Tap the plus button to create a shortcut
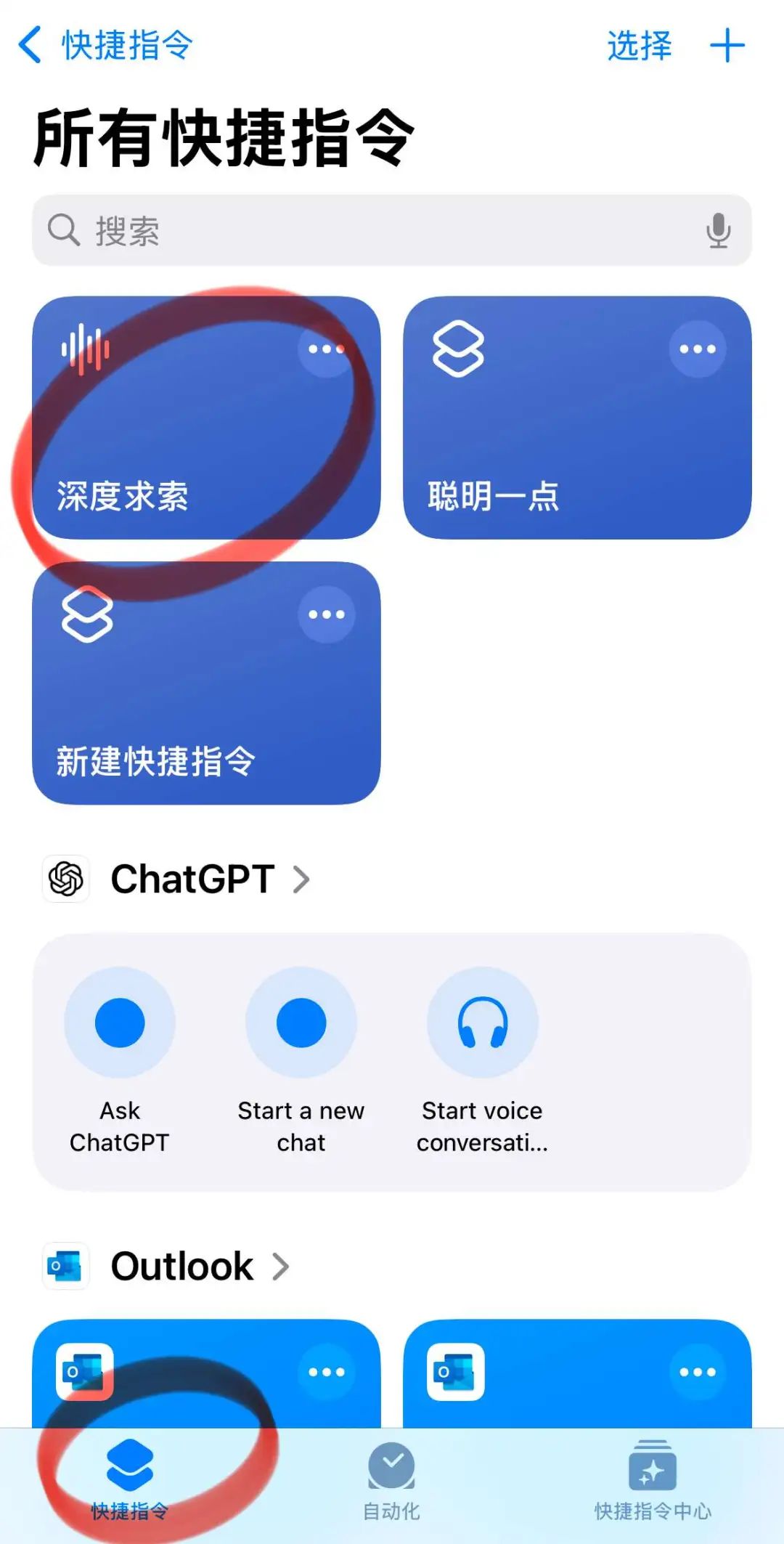 728,46
